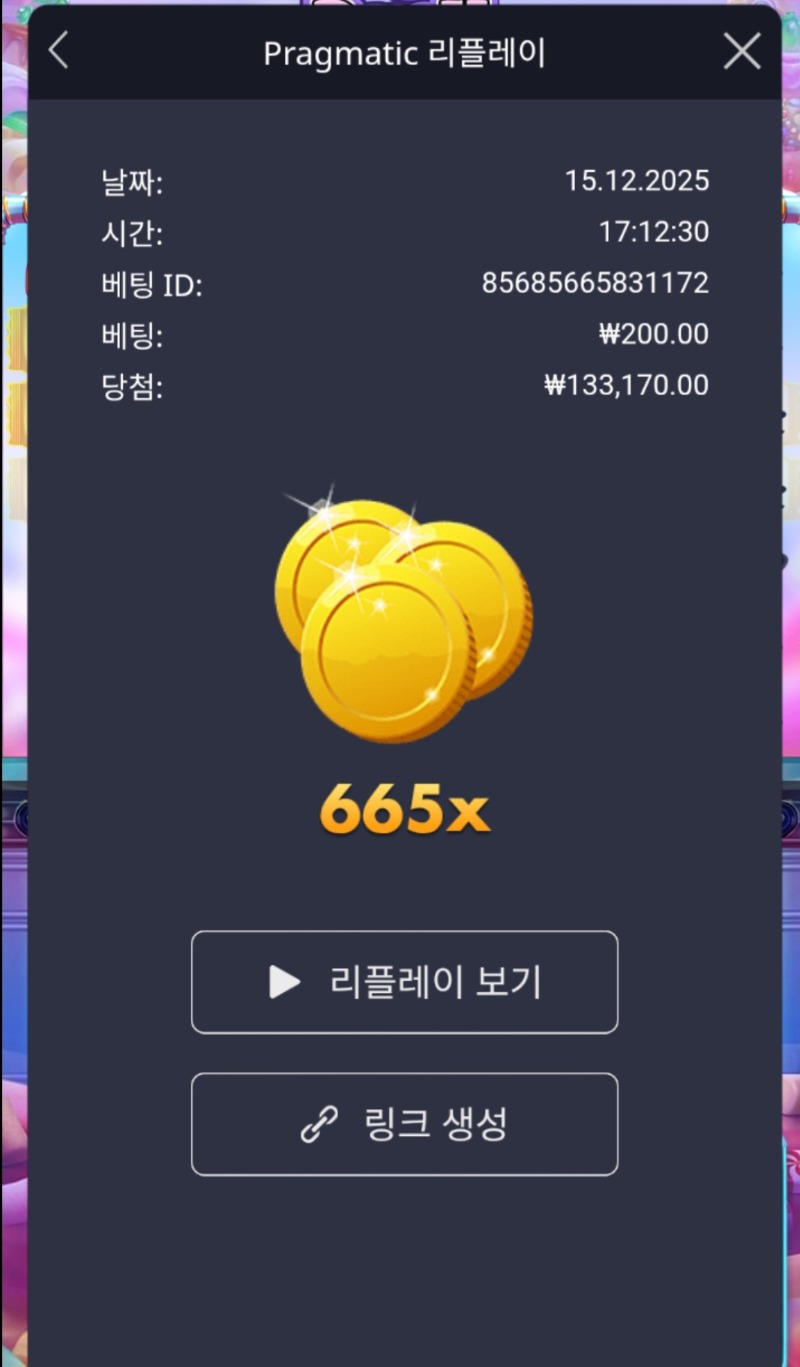Tap the 링크 생성 button
The width and height of the screenshot is (800, 1367).
click(404, 1124)
